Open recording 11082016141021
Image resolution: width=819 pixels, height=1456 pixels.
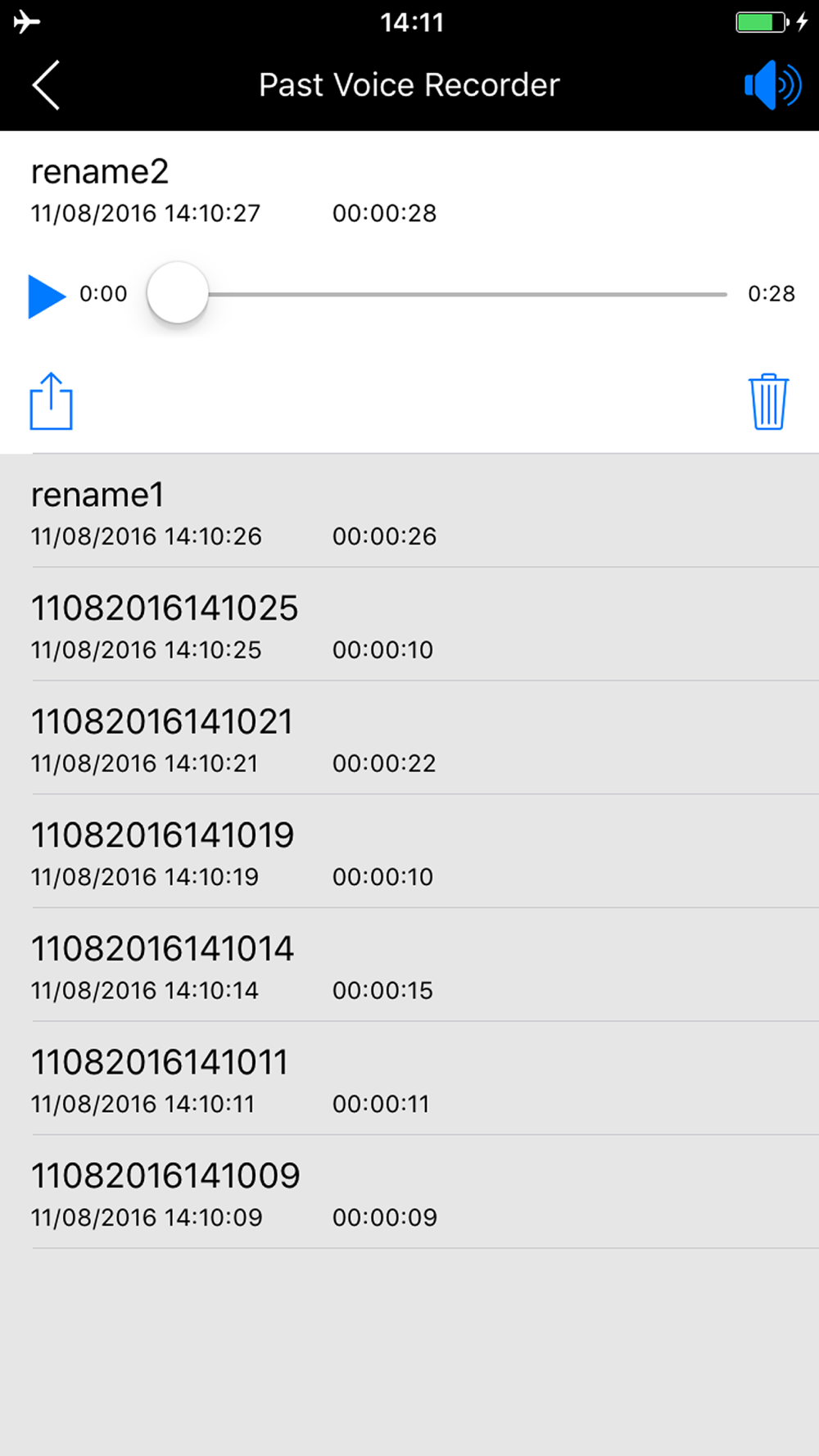click(x=409, y=739)
